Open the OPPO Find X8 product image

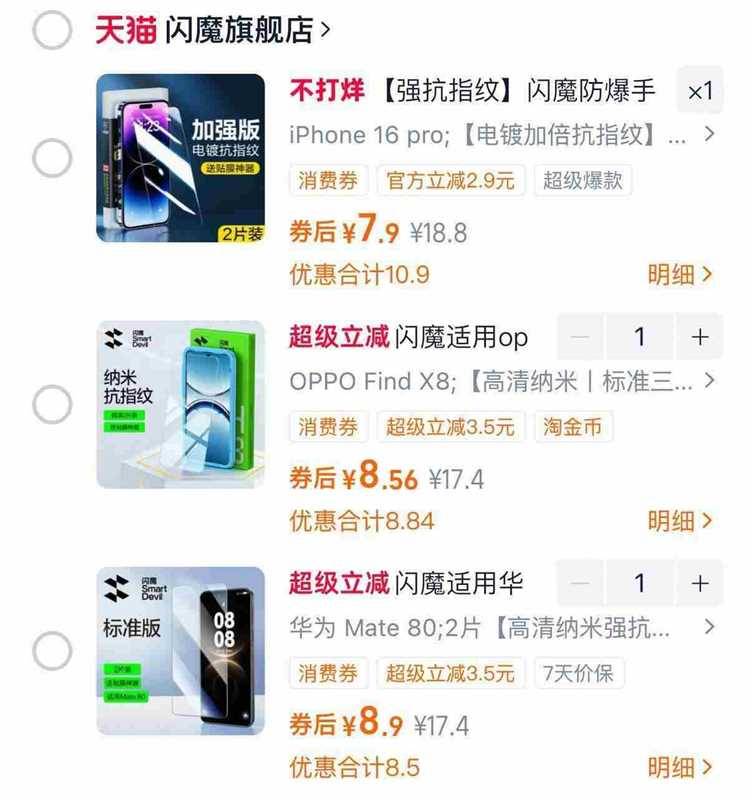click(181, 405)
